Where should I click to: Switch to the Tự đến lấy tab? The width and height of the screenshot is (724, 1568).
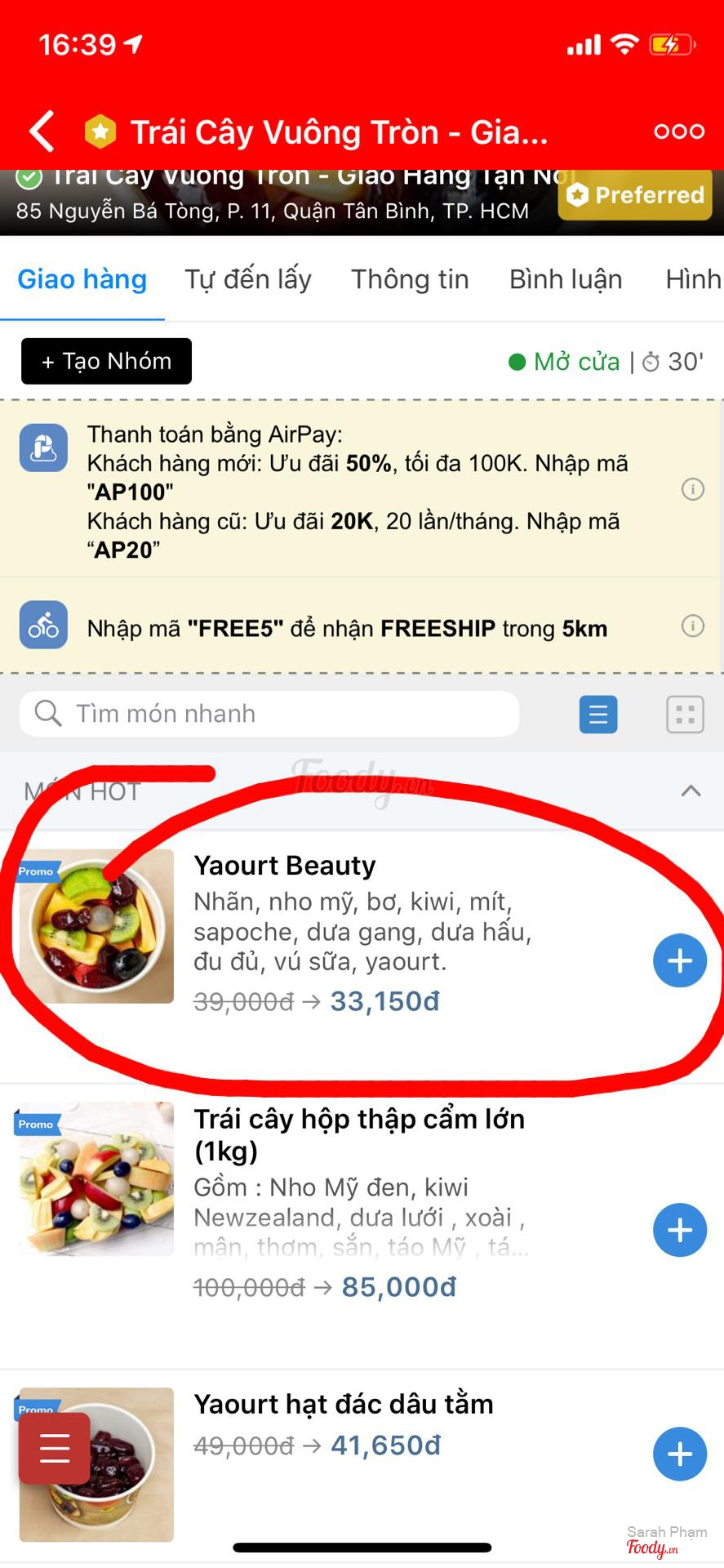click(248, 279)
